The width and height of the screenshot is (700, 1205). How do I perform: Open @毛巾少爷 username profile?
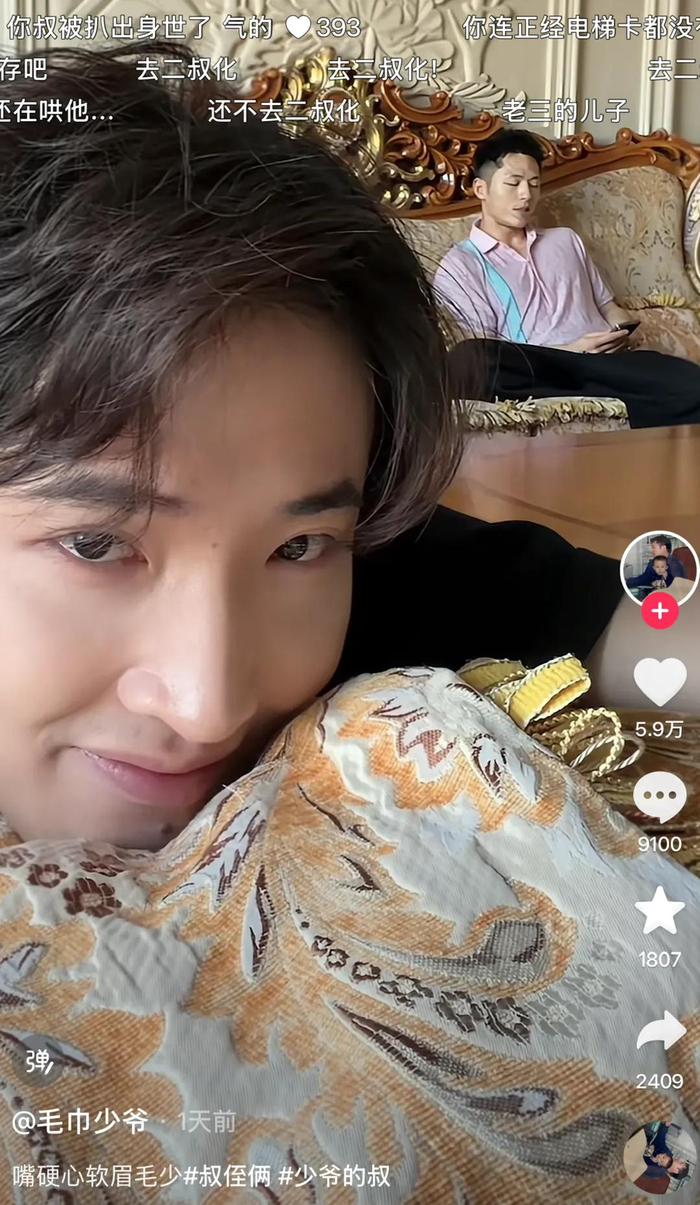[x=81, y=1121]
